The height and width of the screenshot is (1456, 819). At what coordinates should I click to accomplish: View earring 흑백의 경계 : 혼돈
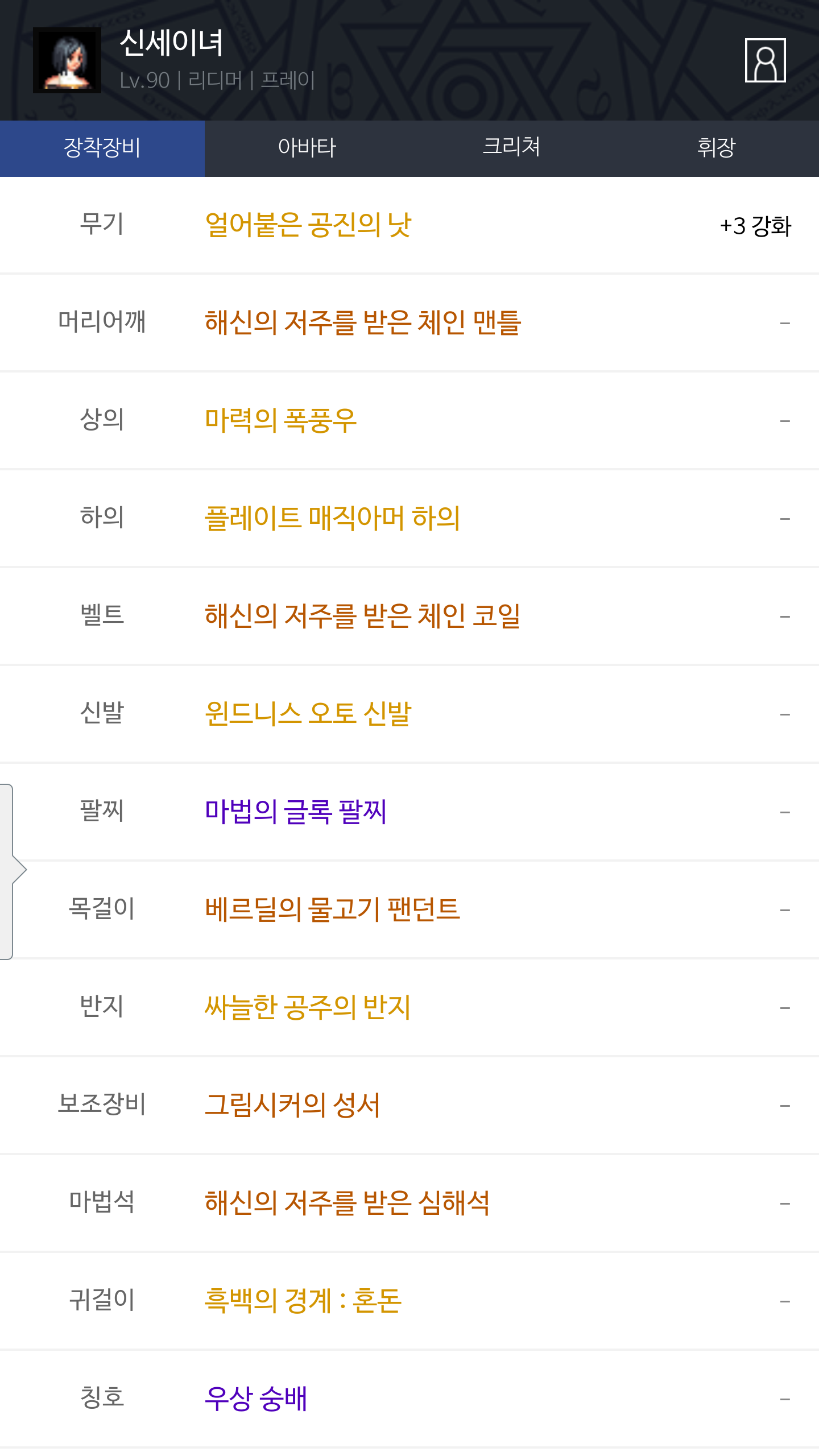(x=303, y=1301)
